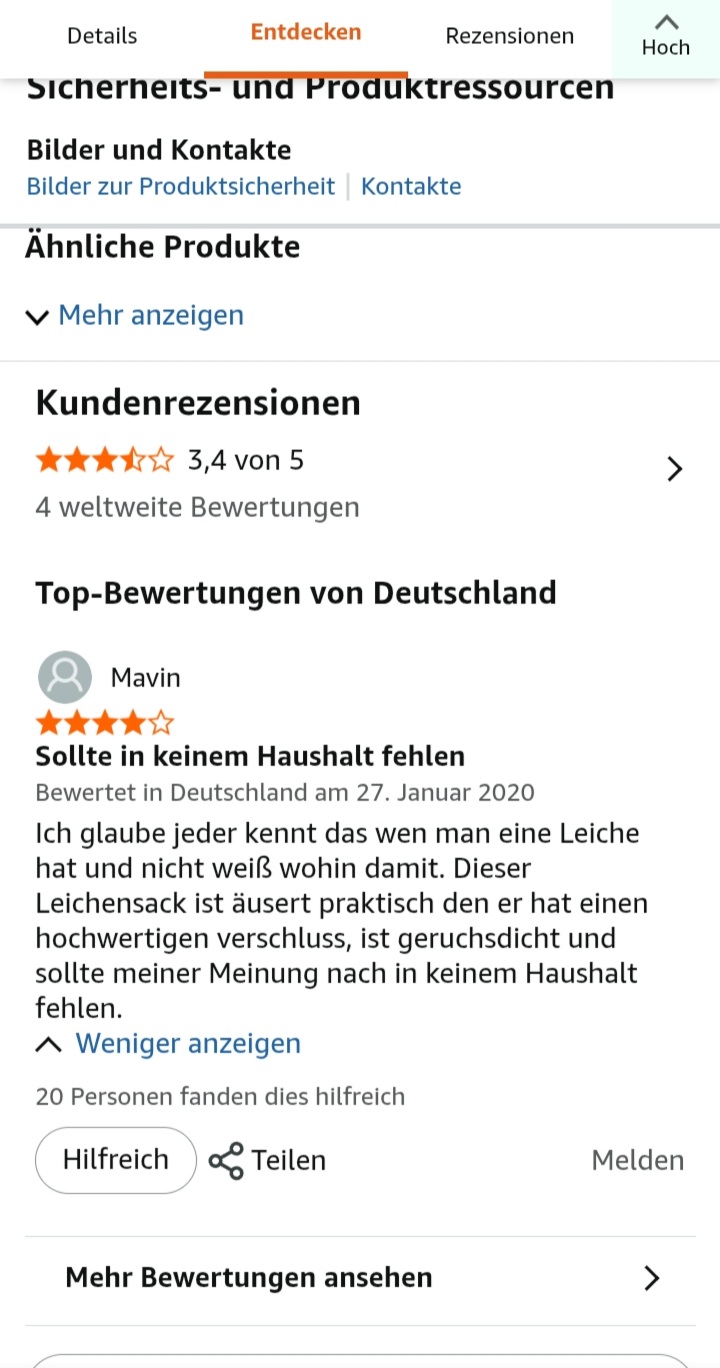Image resolution: width=720 pixels, height=1368 pixels.
Task: Open the customer ratings overview arrow
Action: [x=674, y=469]
